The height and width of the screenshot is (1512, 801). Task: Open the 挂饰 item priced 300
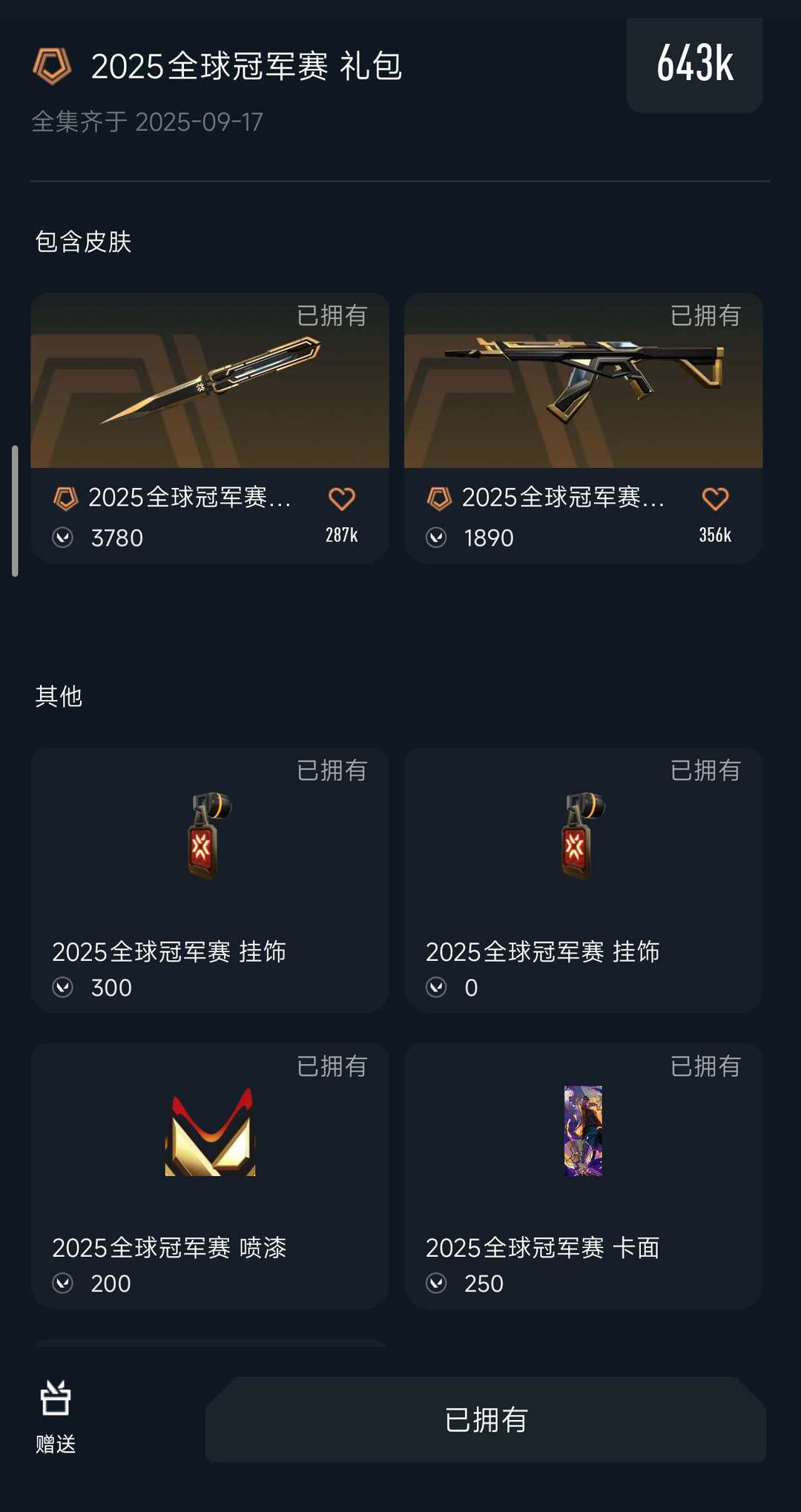pos(210,879)
